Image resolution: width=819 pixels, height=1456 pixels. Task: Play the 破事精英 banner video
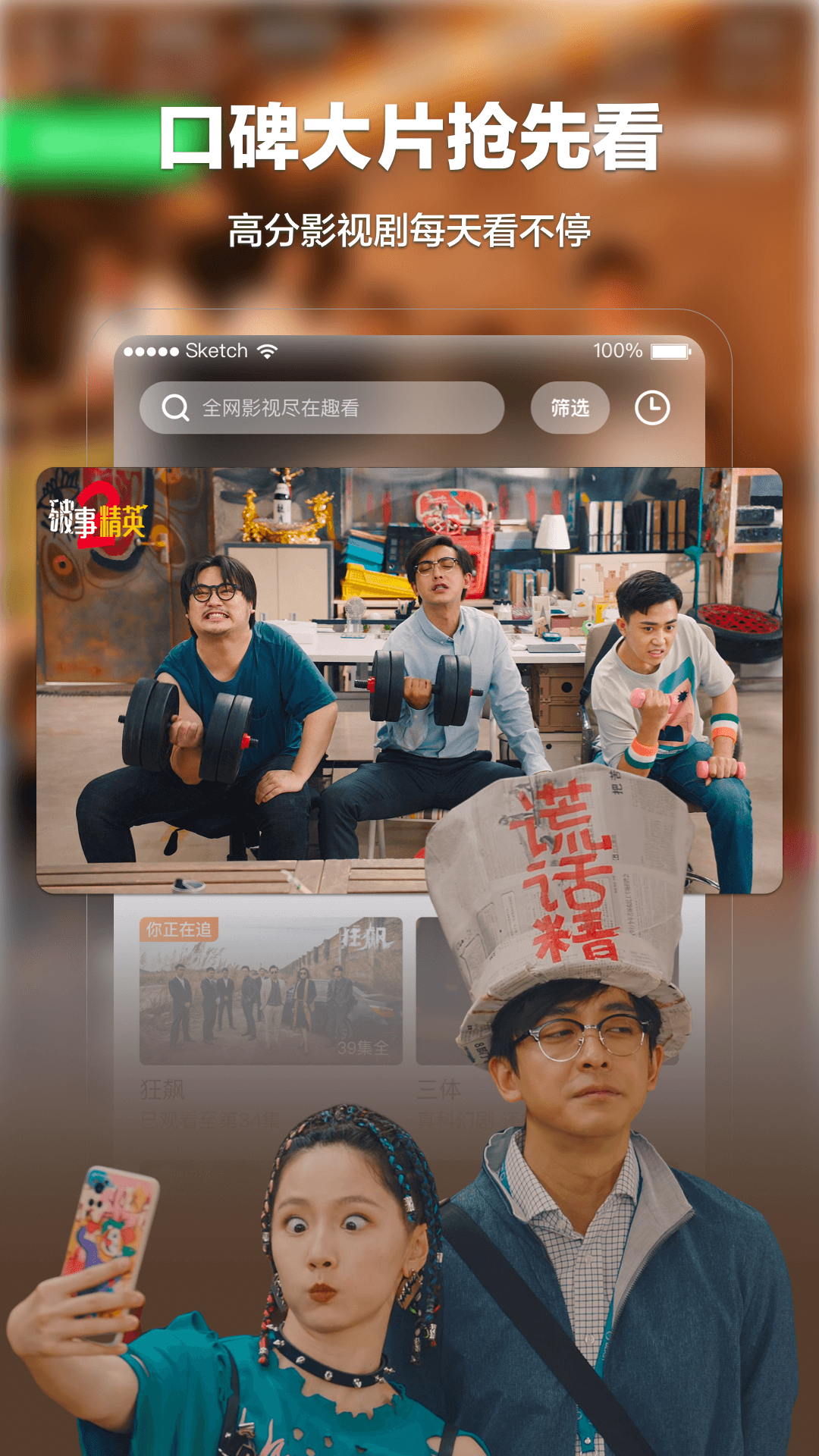coord(409,682)
